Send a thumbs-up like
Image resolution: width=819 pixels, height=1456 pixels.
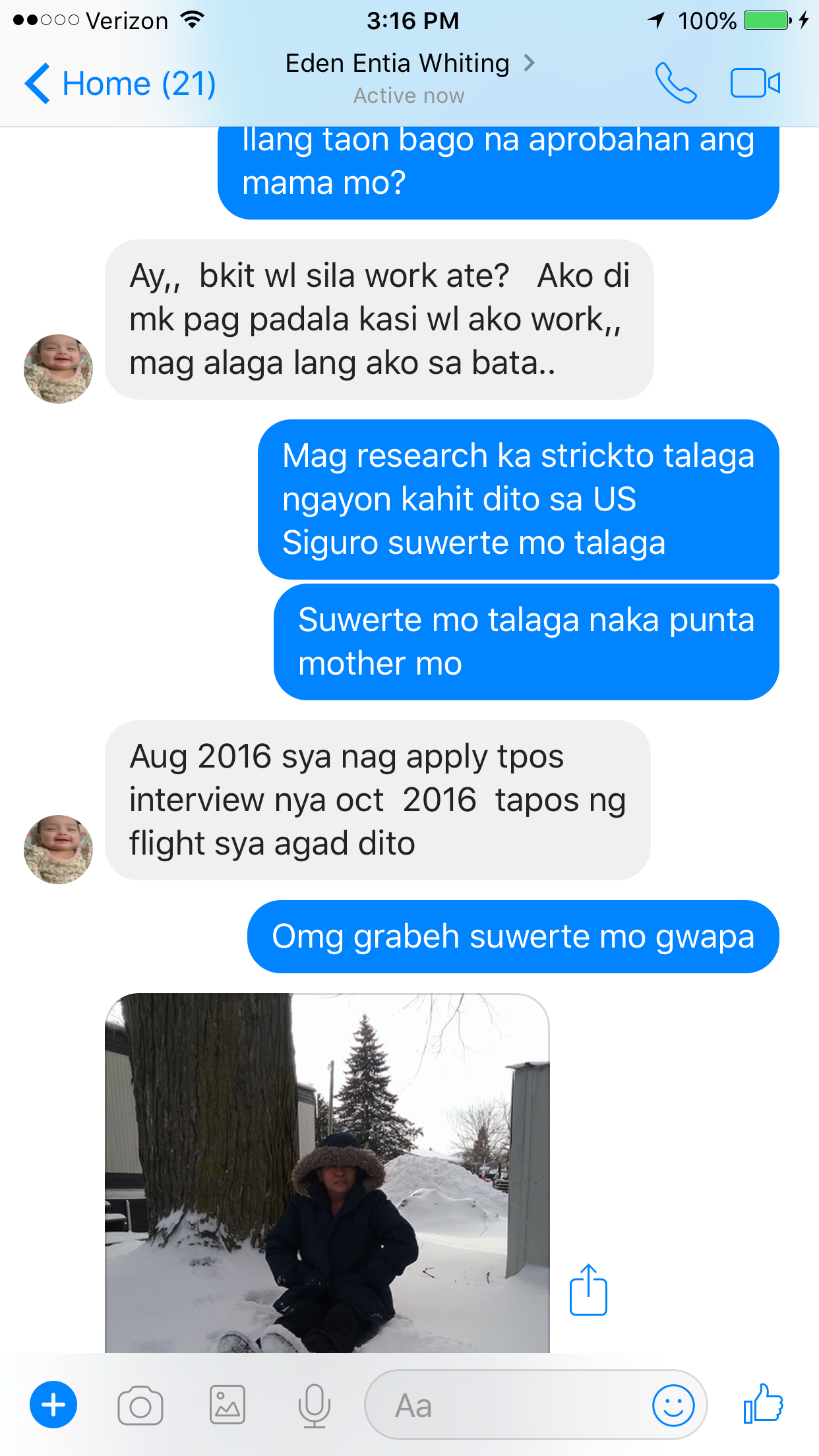pos(763,1404)
